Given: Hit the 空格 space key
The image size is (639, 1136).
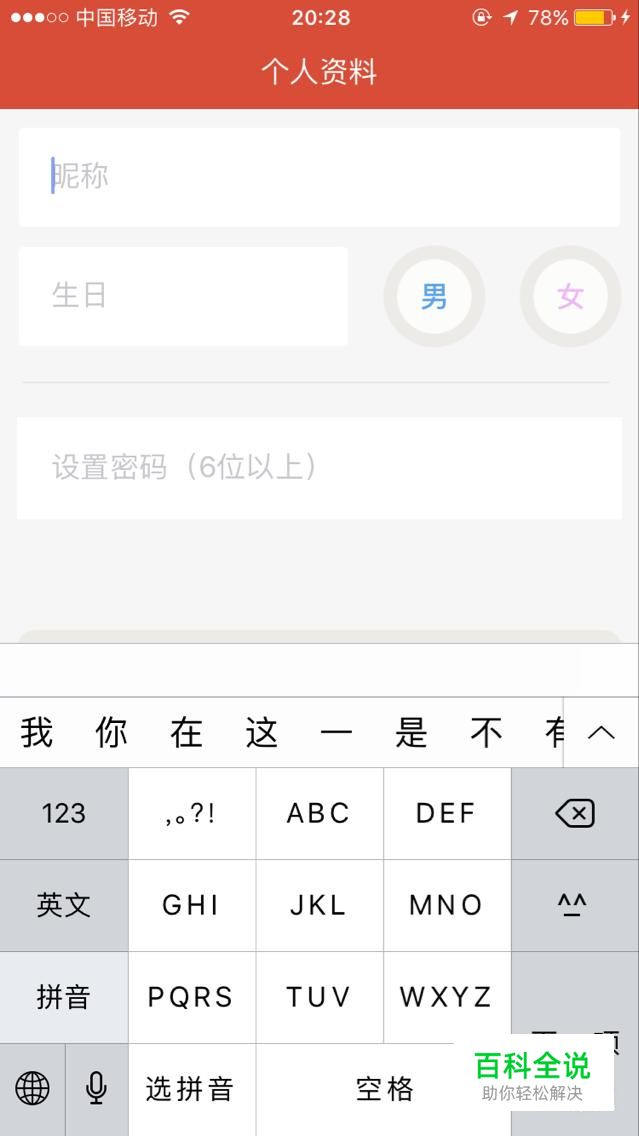Looking at the screenshot, I should click(384, 1089).
